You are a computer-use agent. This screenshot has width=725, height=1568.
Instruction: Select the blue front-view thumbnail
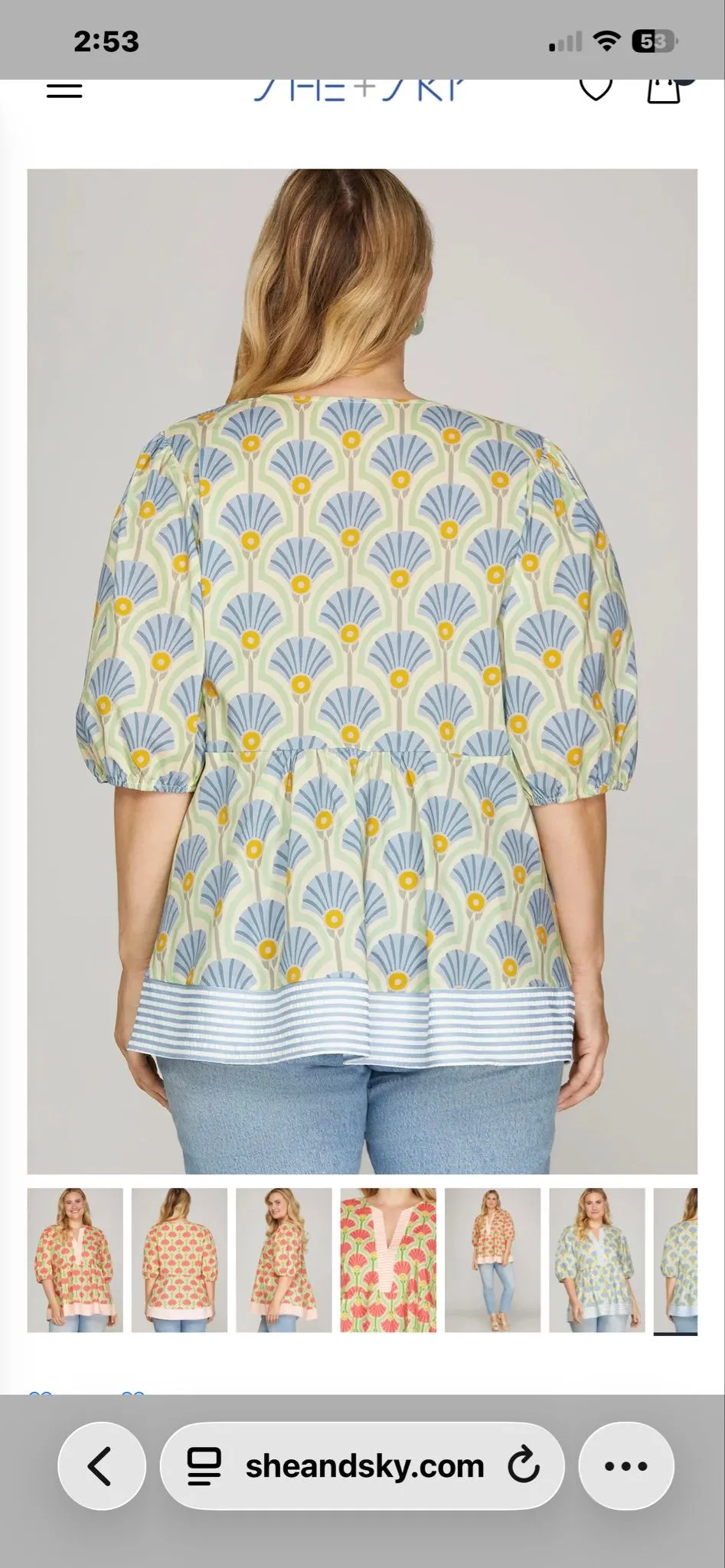tap(597, 1260)
